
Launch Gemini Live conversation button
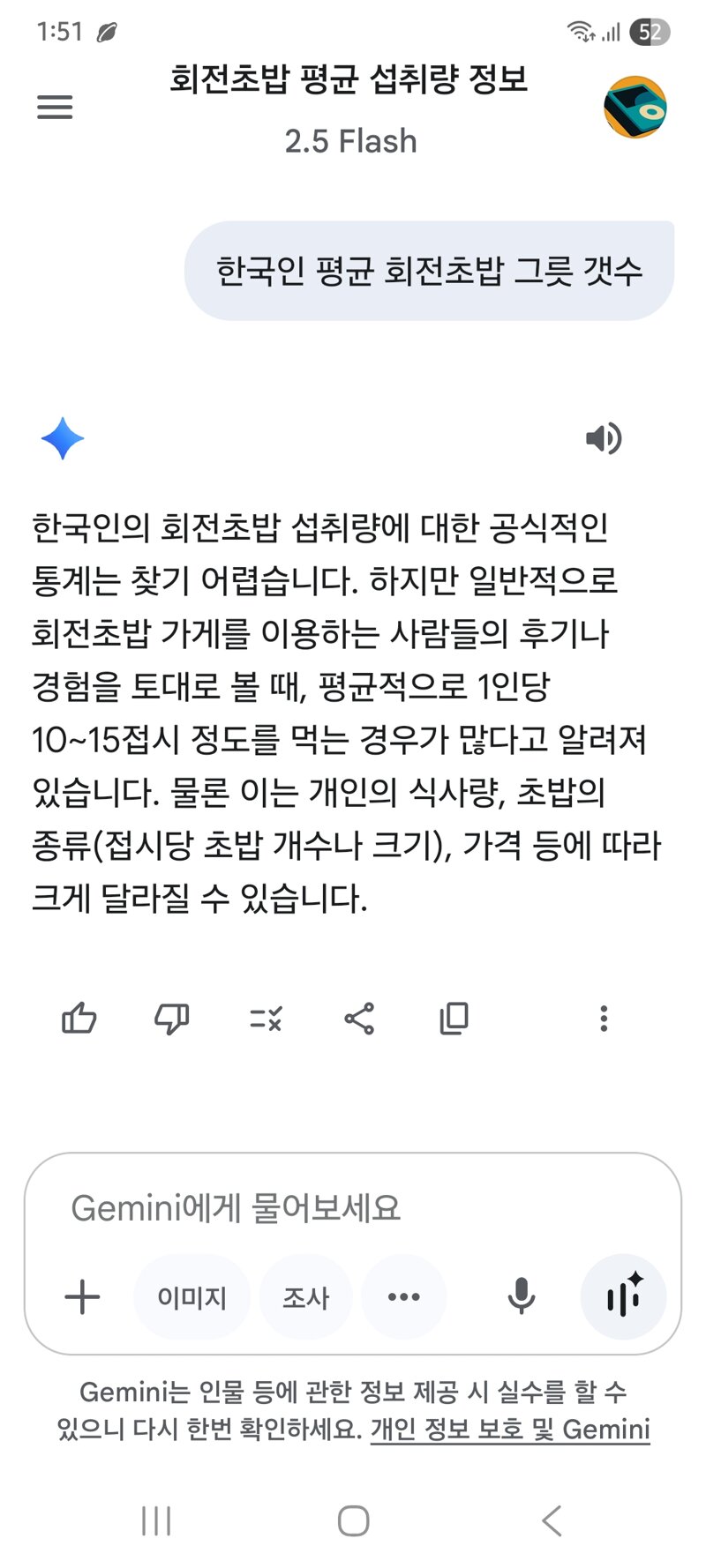click(x=623, y=1297)
